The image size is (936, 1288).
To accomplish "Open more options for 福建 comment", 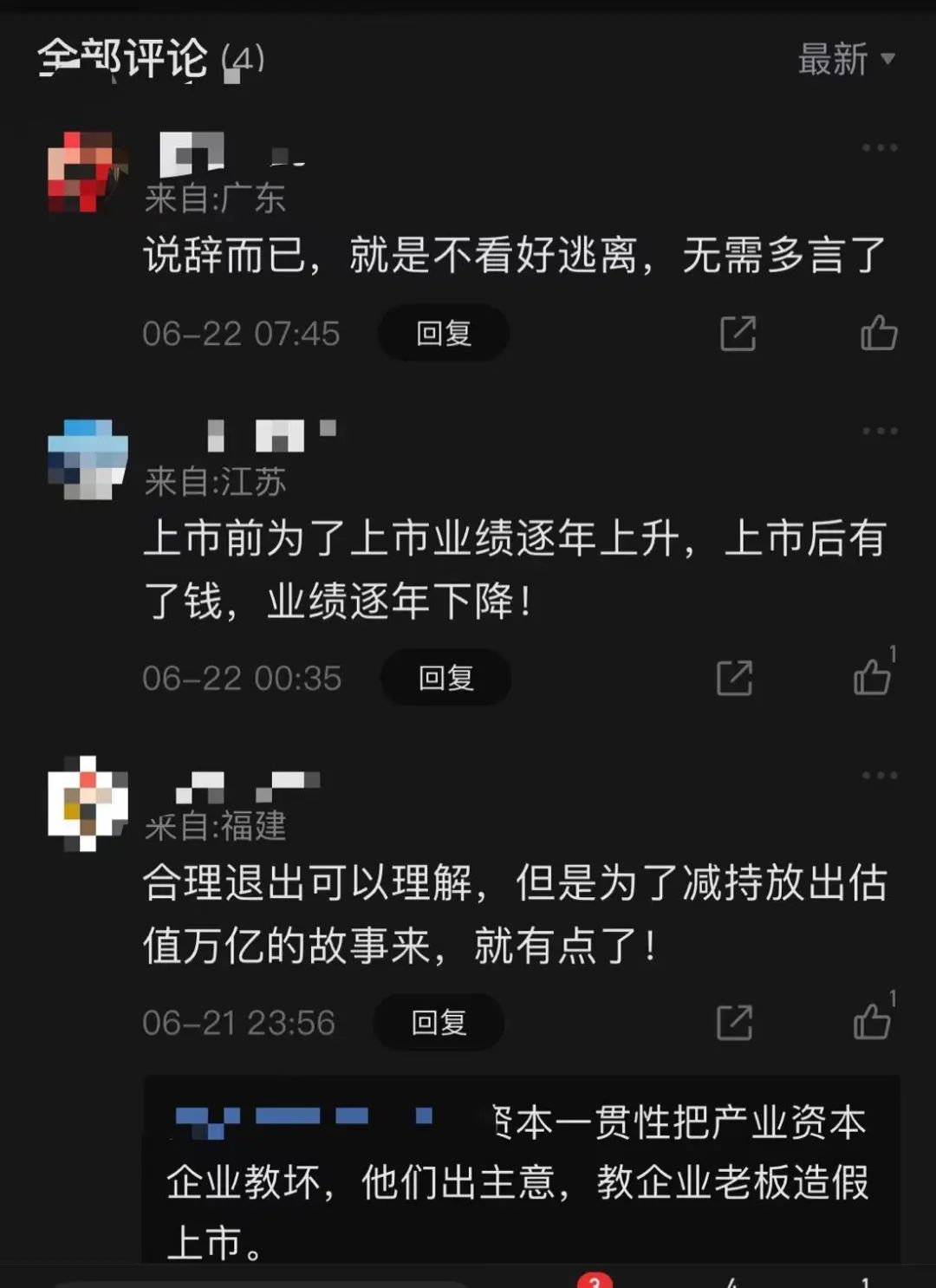I will (879, 776).
